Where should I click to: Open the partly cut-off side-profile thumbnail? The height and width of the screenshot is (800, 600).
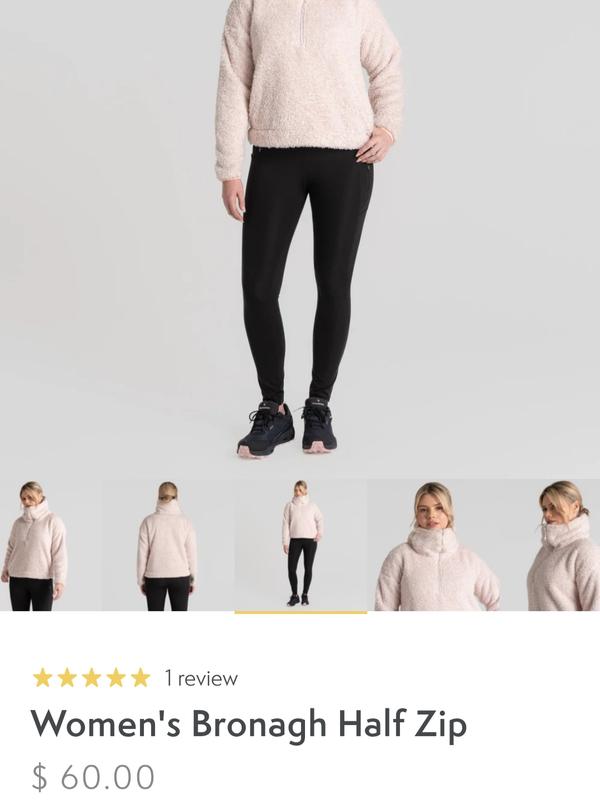coord(565,545)
